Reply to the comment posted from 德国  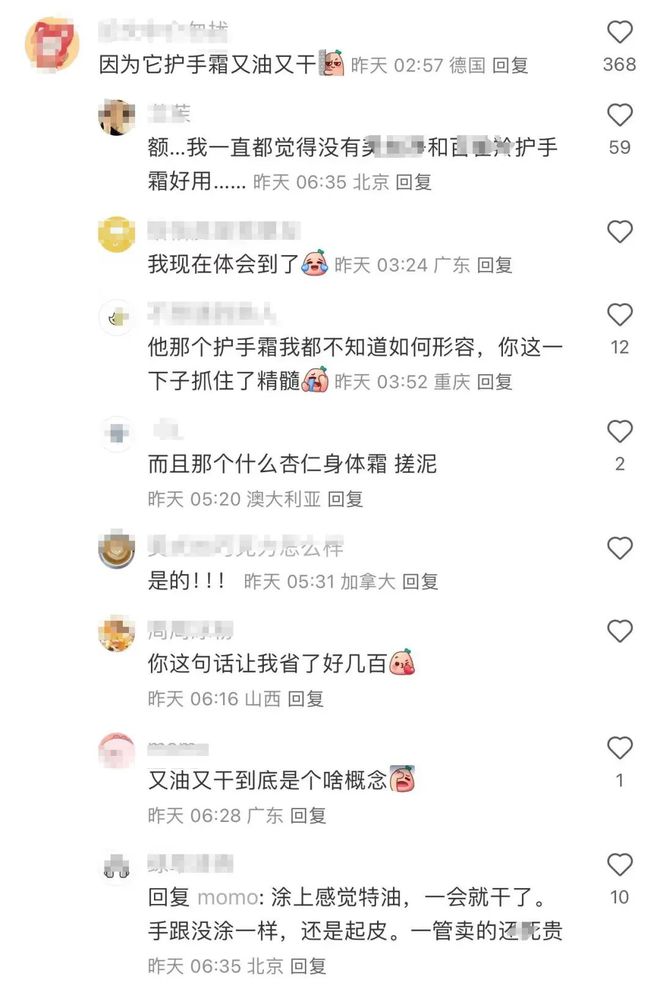tap(507, 65)
